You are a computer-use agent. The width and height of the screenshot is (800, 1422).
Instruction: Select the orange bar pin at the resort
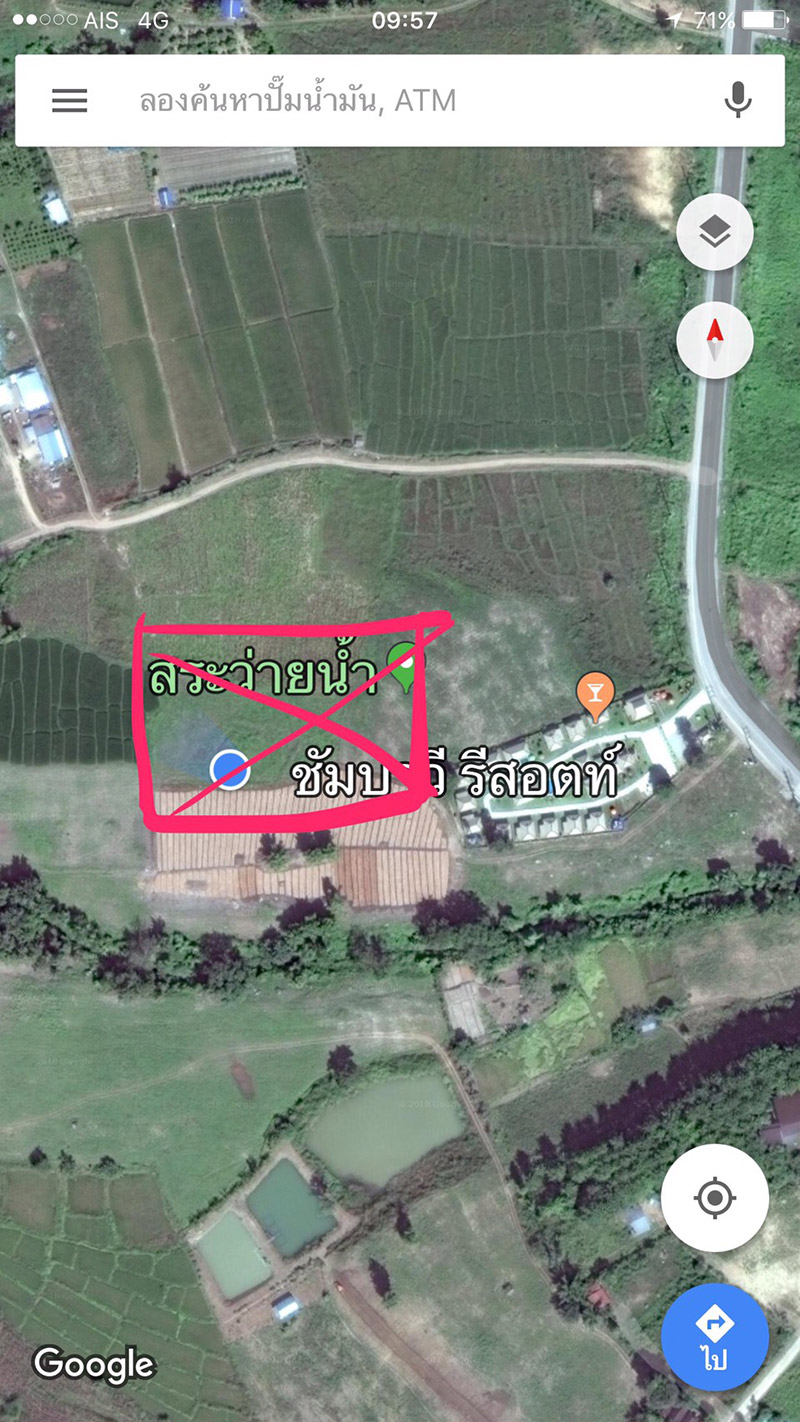pos(596,693)
